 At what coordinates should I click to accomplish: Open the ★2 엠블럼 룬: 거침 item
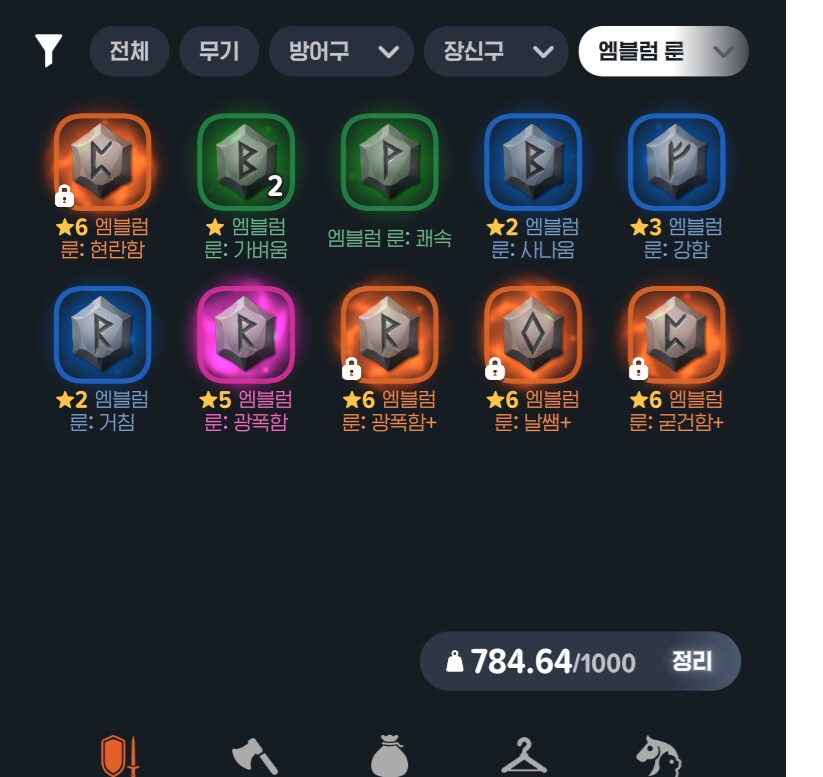point(101,335)
